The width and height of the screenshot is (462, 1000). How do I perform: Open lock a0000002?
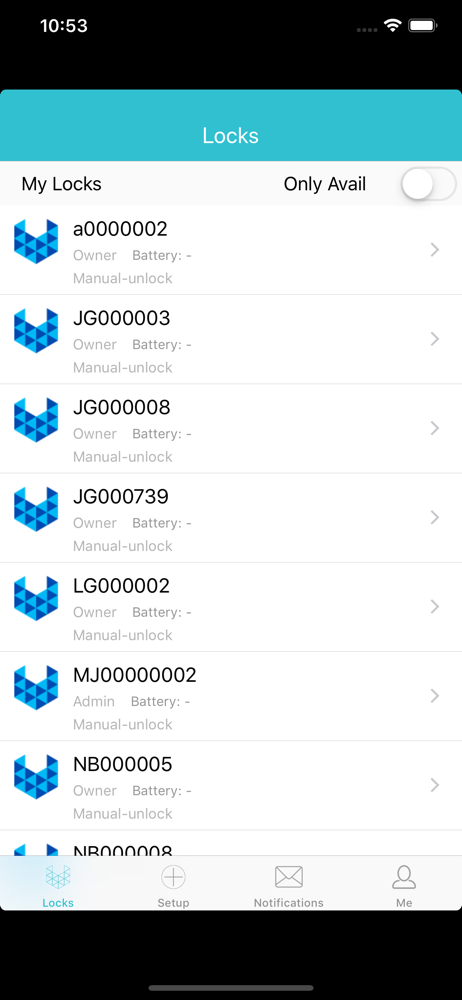(x=231, y=250)
